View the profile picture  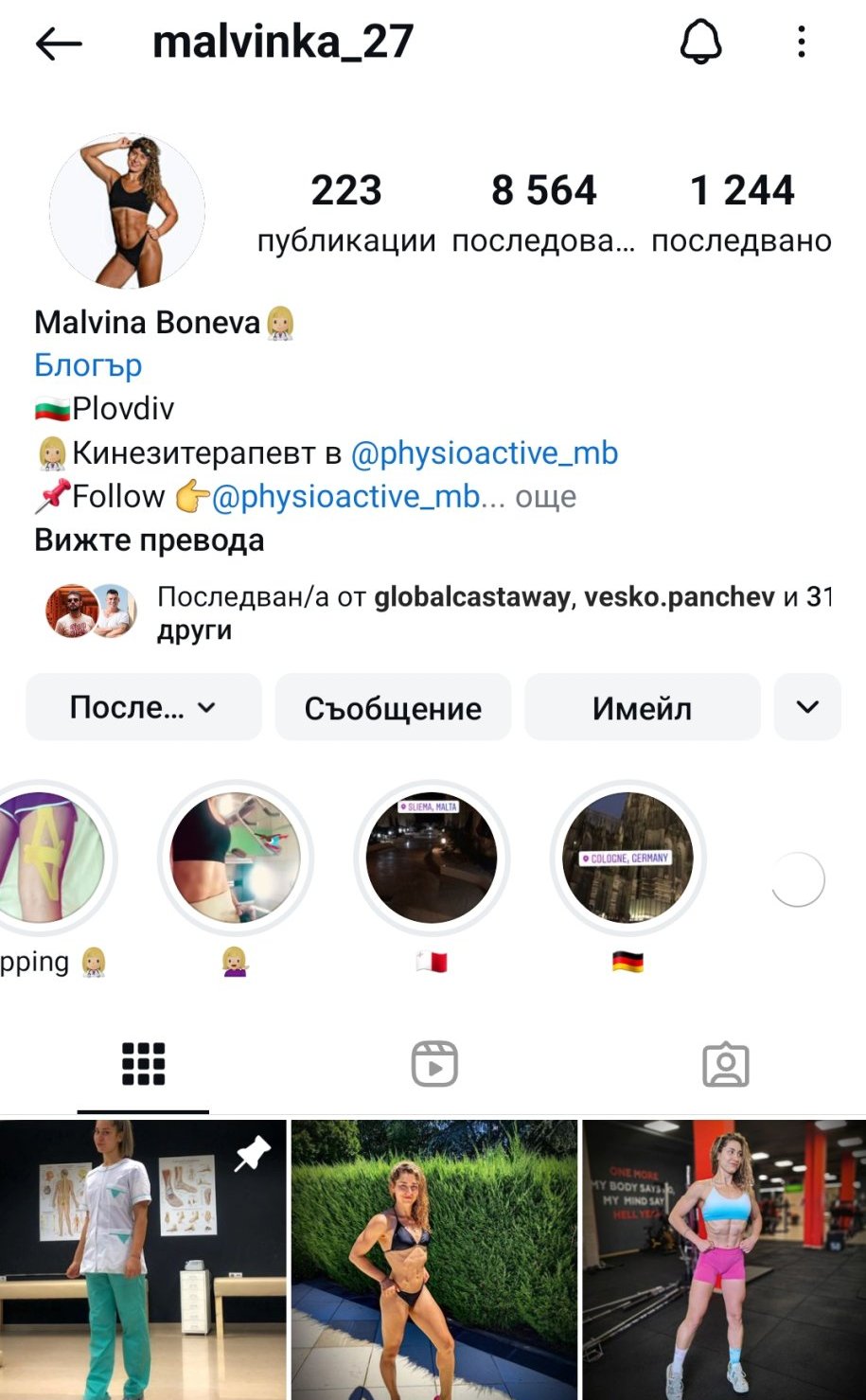pos(127,210)
